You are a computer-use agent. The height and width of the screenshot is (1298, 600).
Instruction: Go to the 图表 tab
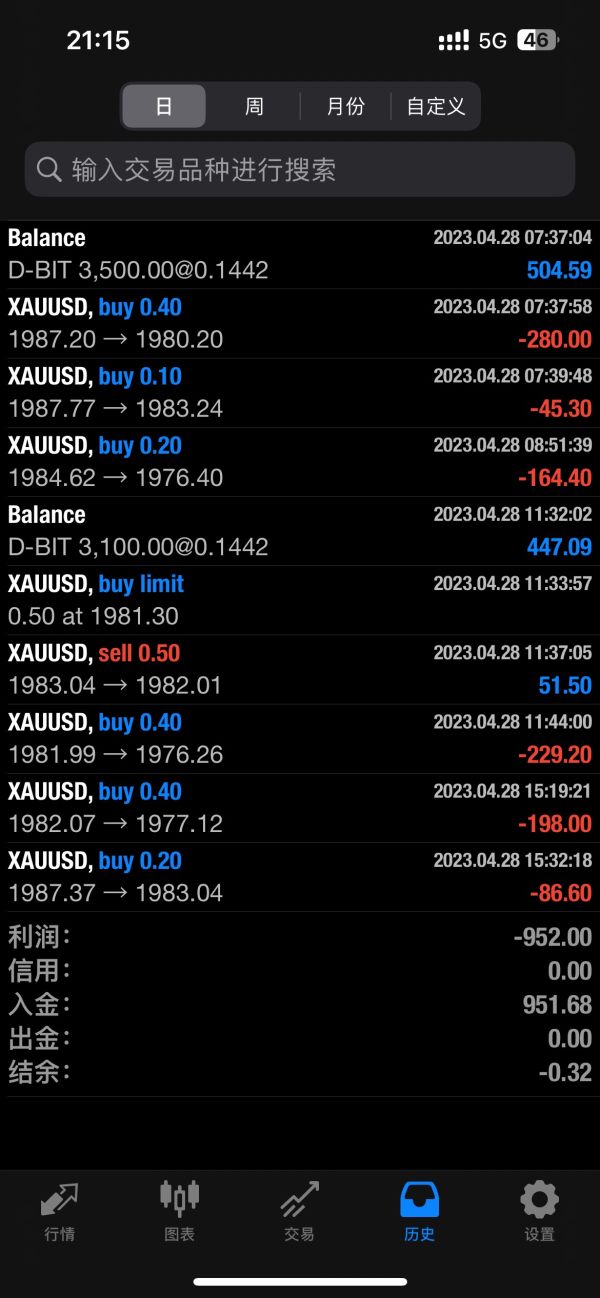point(180,1210)
